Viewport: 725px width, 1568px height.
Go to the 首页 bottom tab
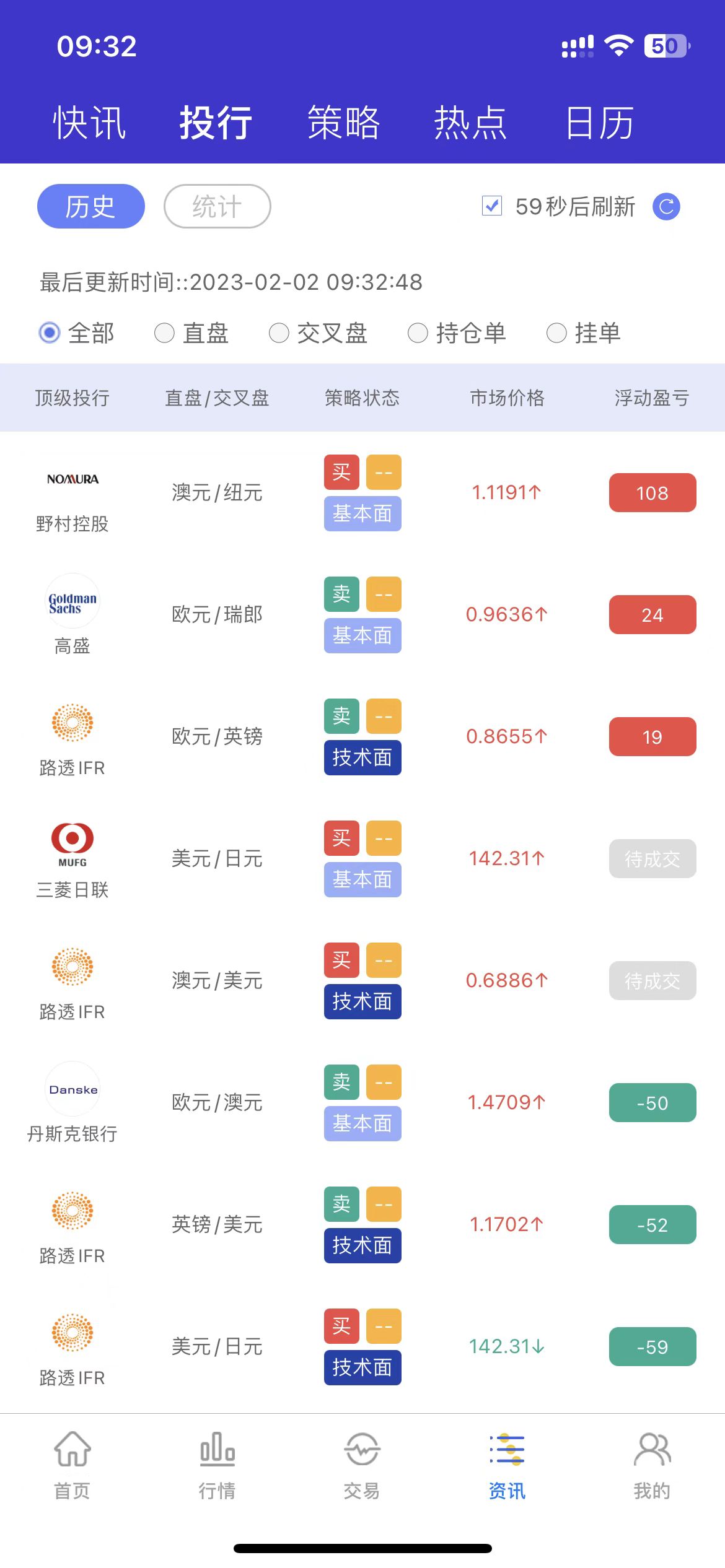point(72,1465)
